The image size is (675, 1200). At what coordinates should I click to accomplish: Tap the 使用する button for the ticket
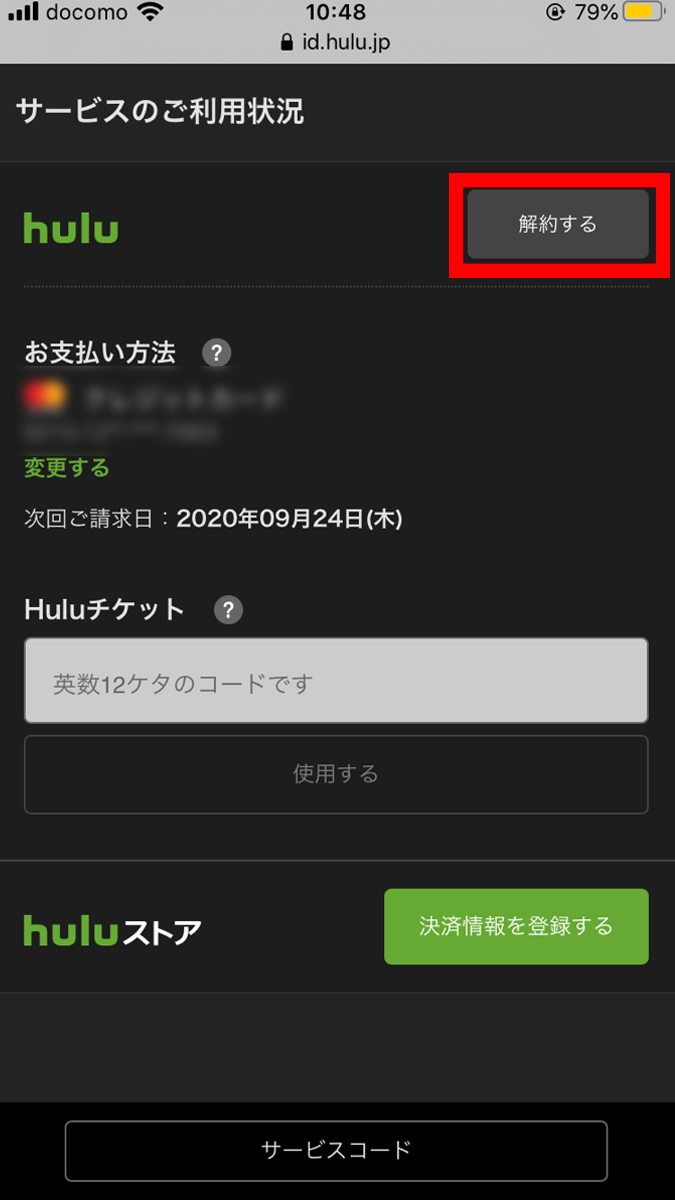point(336,774)
